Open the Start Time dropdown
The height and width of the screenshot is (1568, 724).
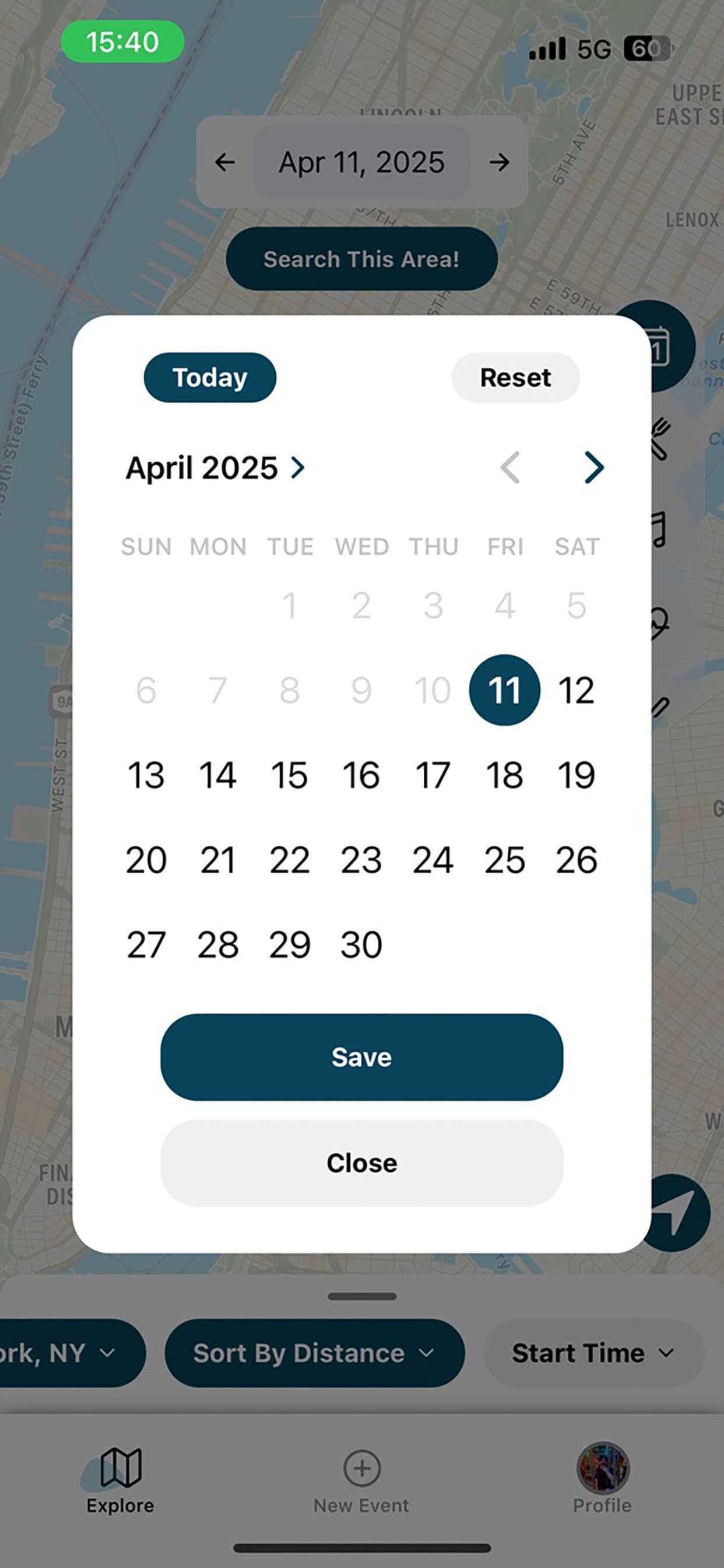(592, 1353)
